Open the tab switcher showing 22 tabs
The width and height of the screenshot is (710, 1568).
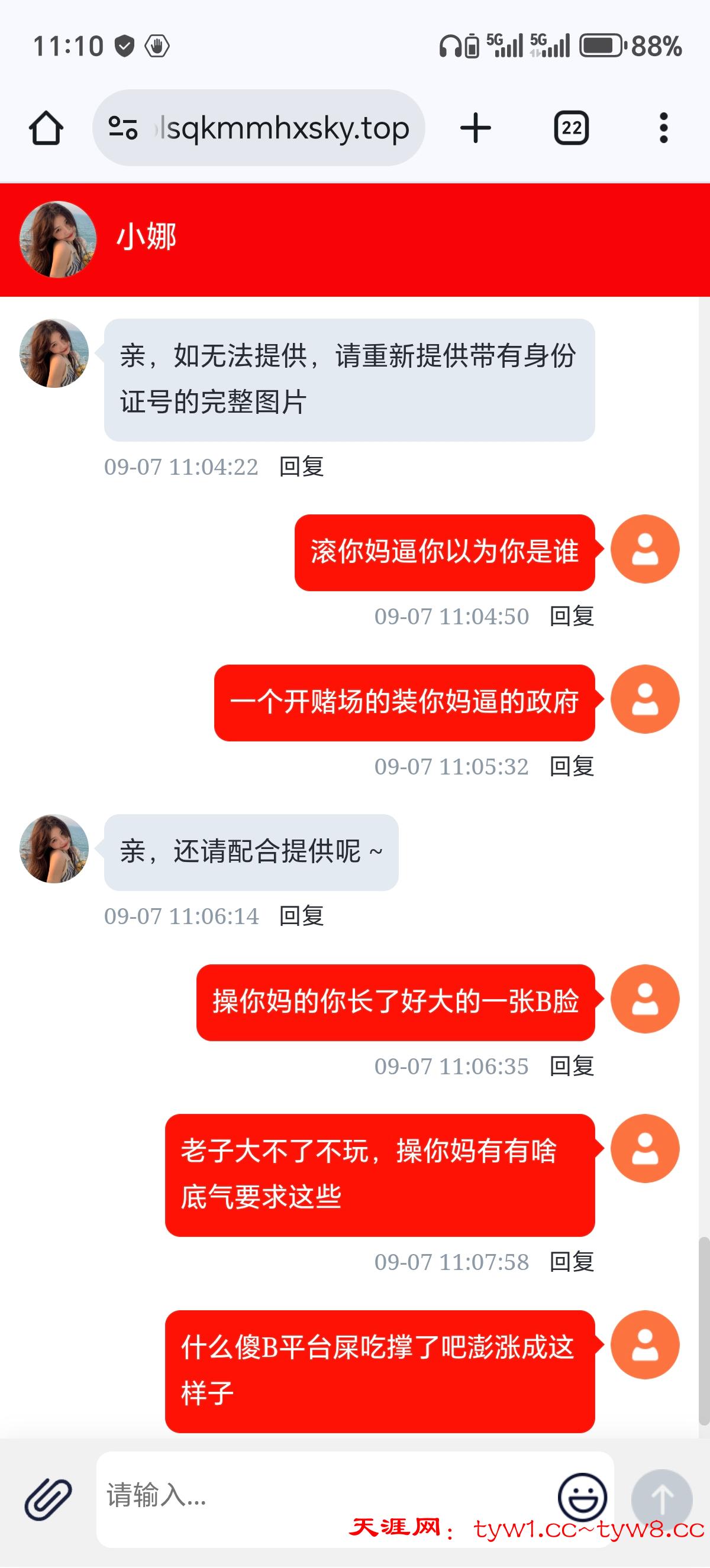pyautogui.click(x=571, y=128)
